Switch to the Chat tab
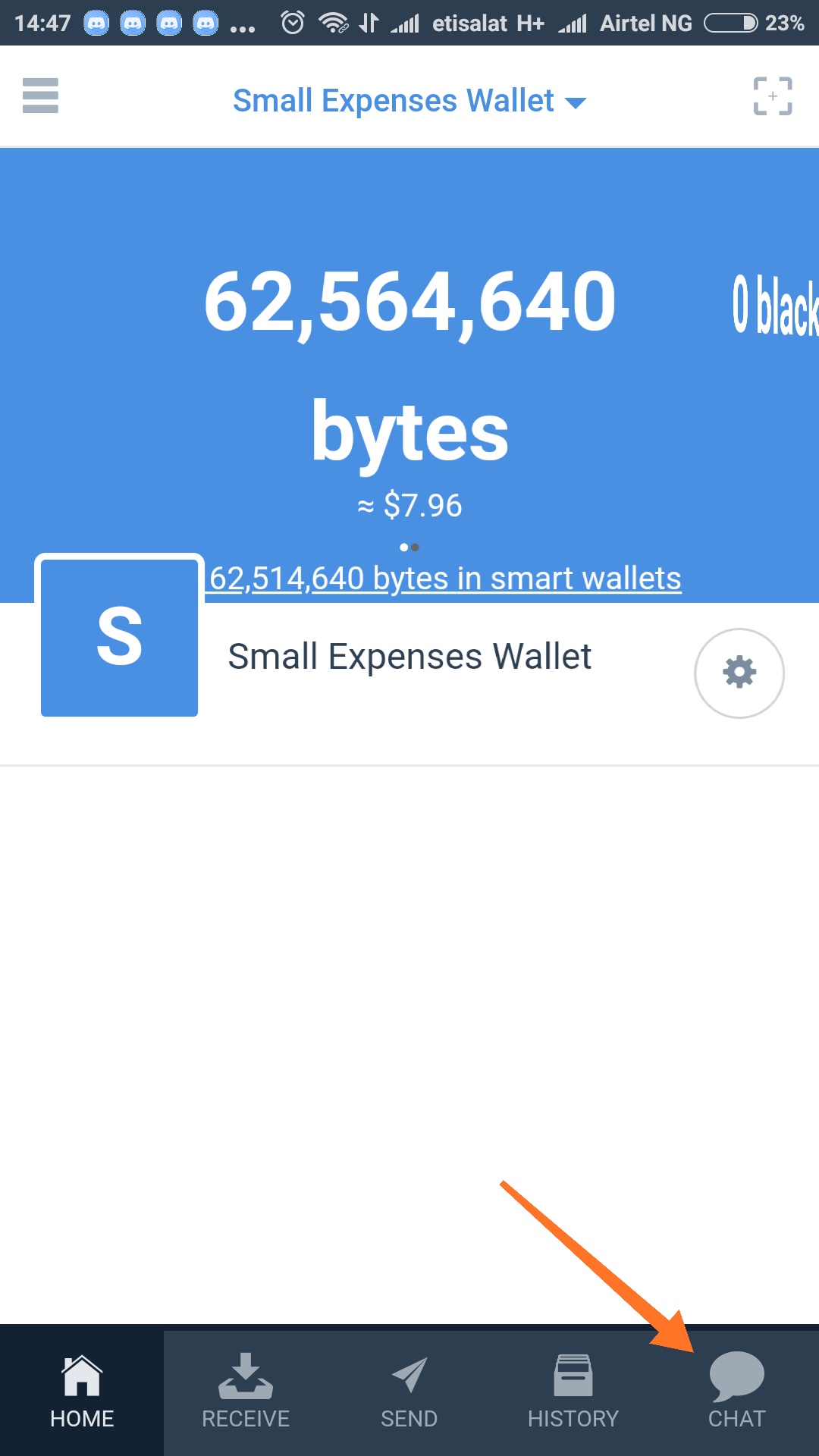The width and height of the screenshot is (819, 1456). 736,1392
